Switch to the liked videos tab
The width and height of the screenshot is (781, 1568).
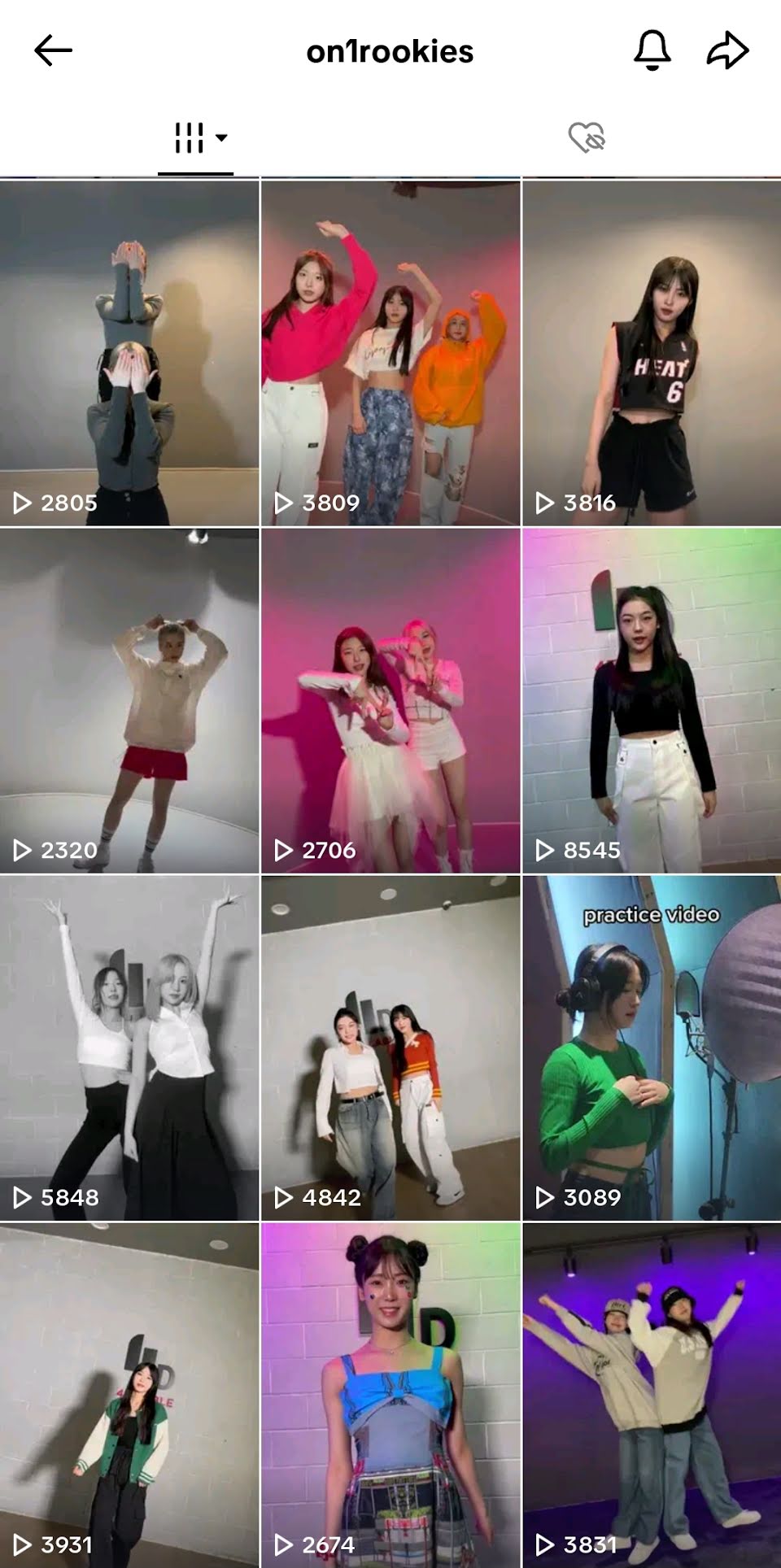[587, 137]
